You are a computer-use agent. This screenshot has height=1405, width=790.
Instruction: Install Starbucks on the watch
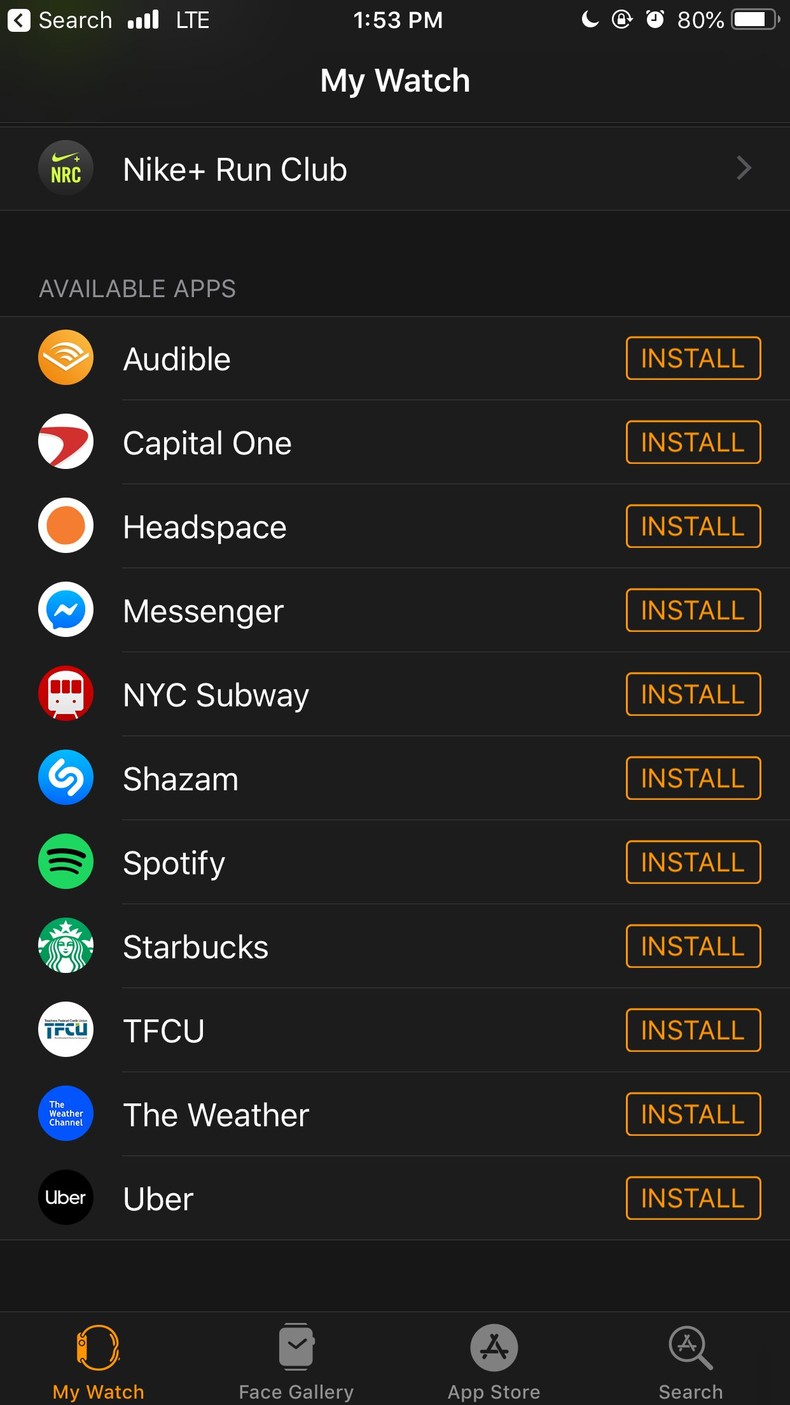tap(693, 947)
